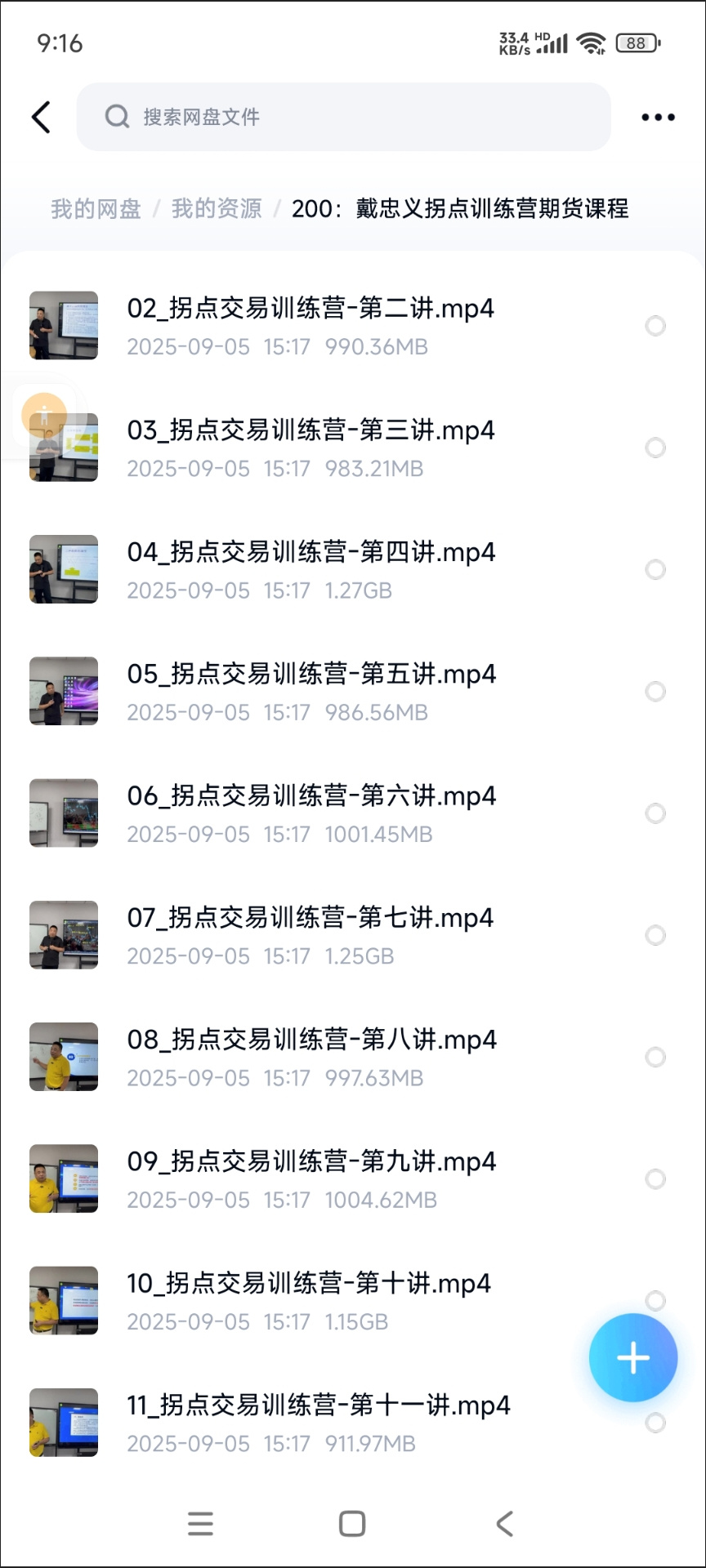Jump to 我的网盘 in breadcrumb
The image size is (706, 1568).
coord(96,209)
